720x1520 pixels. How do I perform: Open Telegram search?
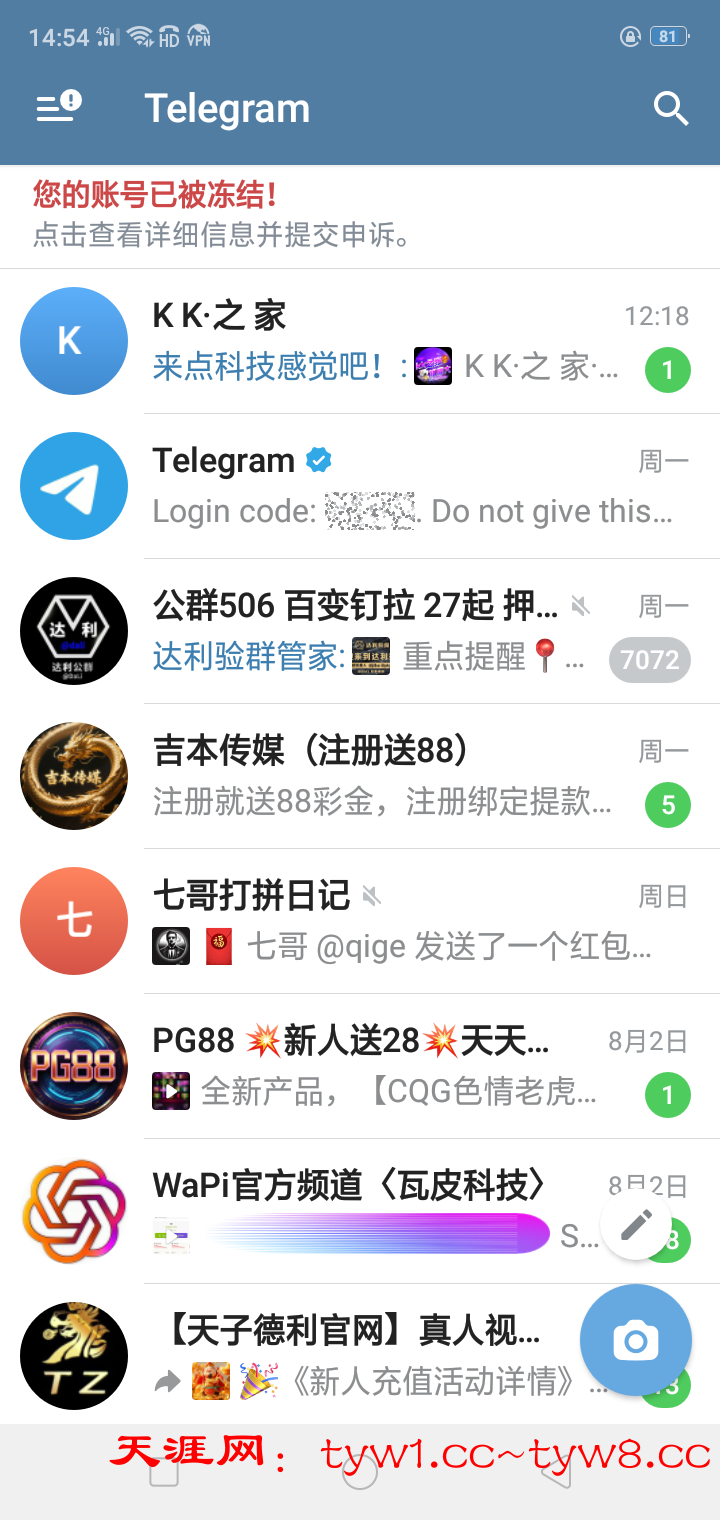coord(671,110)
